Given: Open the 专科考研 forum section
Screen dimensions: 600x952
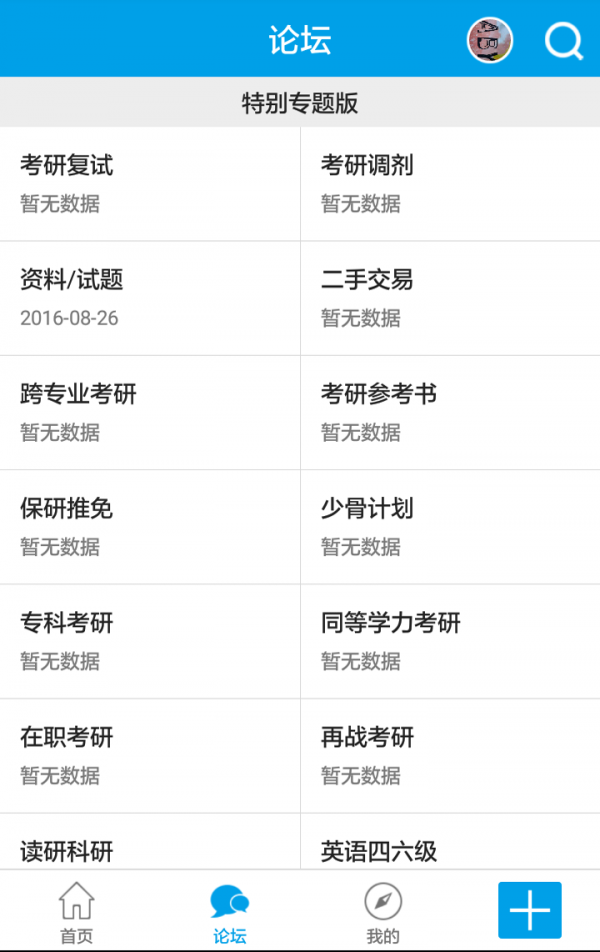Looking at the screenshot, I should [x=150, y=640].
